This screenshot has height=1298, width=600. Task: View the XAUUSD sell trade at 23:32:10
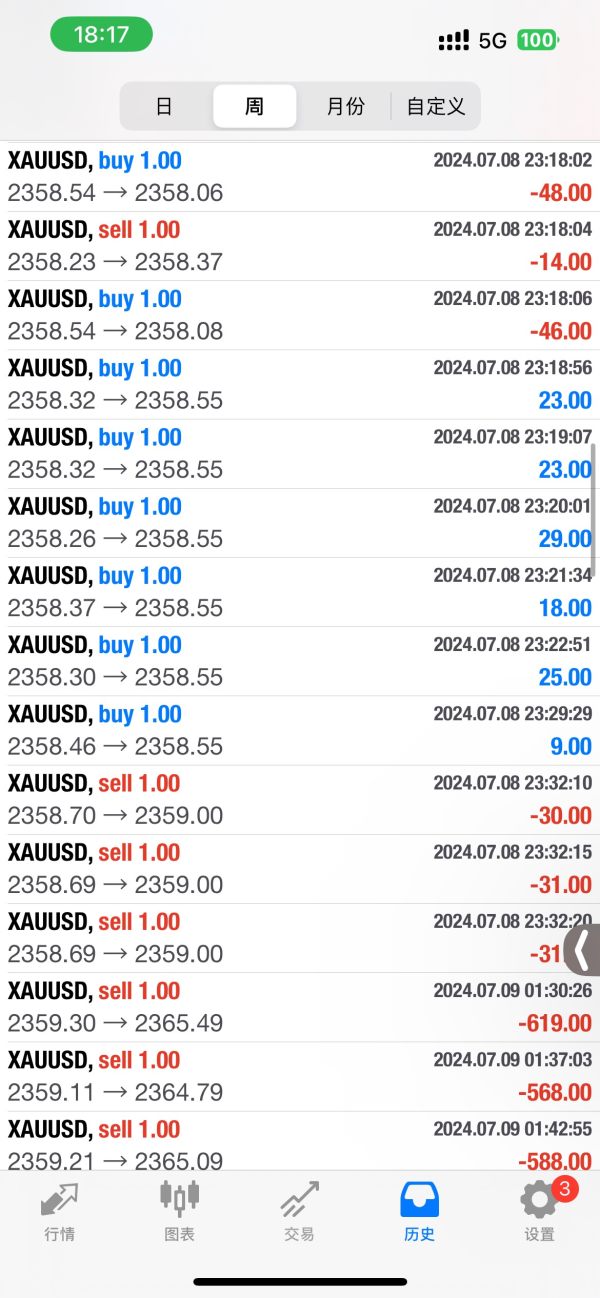(300, 800)
